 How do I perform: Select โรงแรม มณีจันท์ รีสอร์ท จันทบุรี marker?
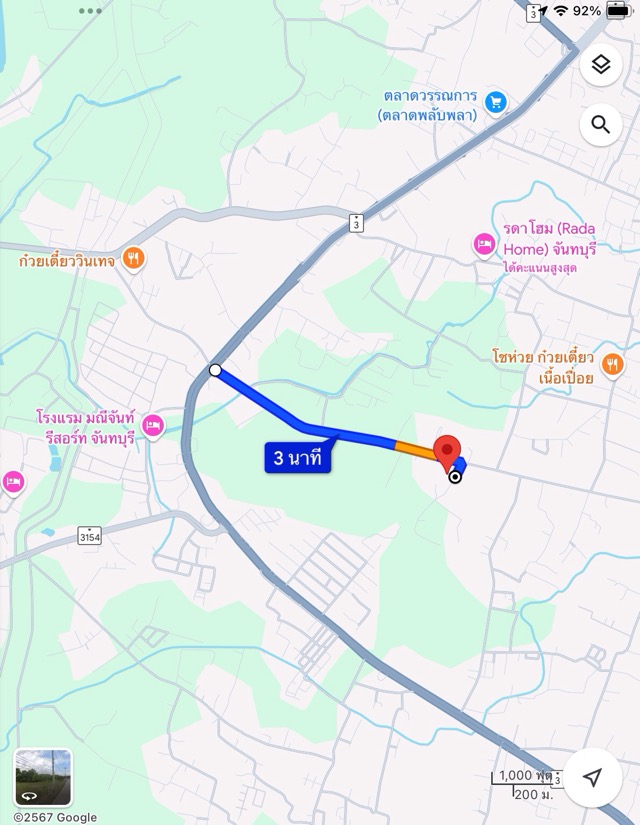(x=153, y=426)
